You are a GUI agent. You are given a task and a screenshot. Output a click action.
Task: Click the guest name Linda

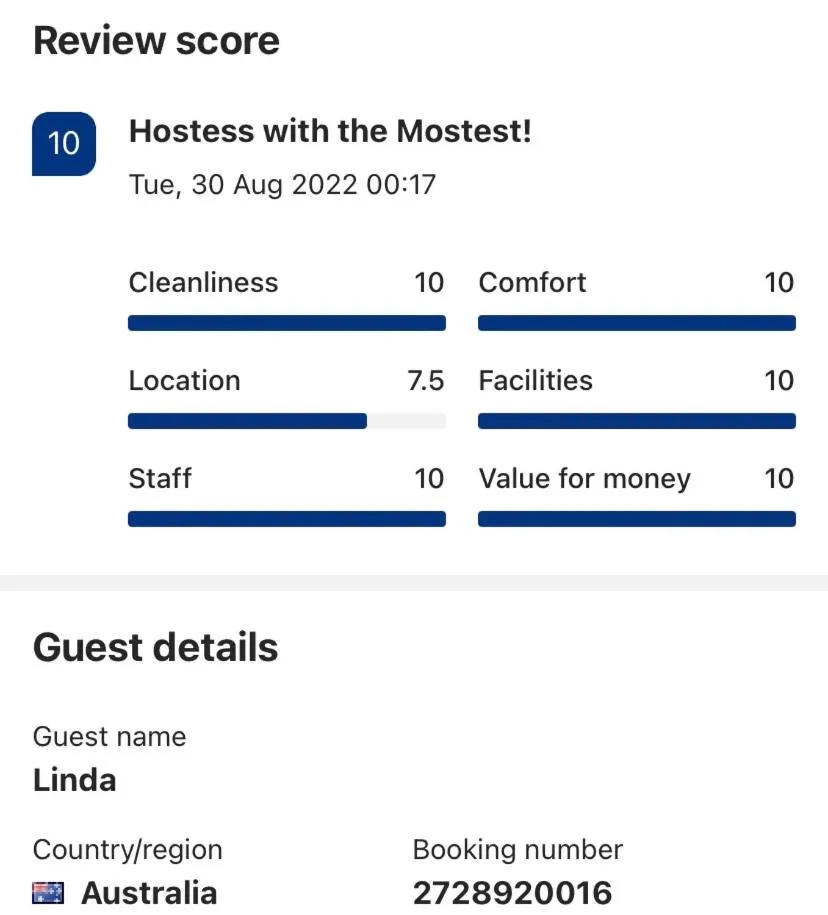(74, 780)
